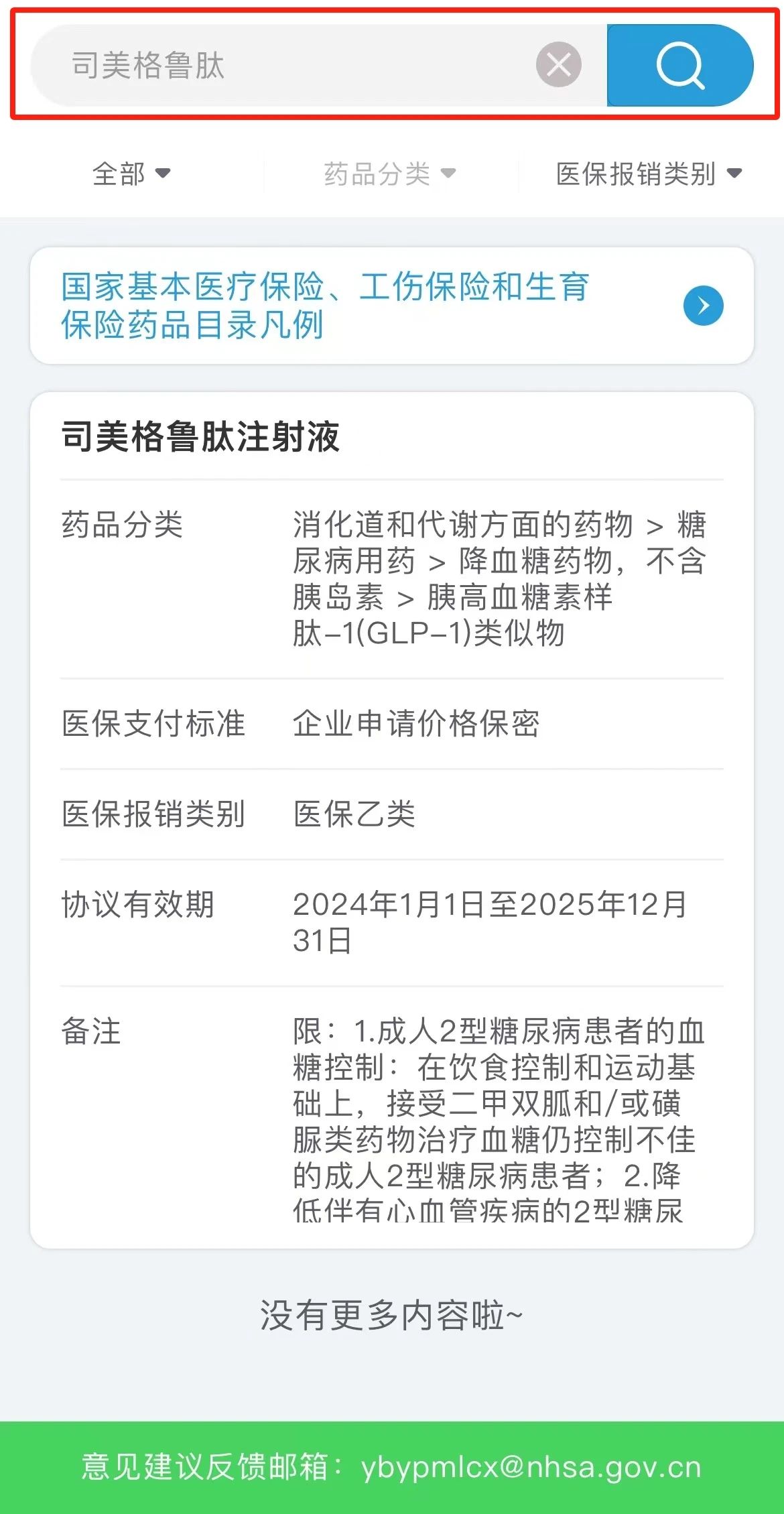
Task: Switch to the 药品分类 filter tab
Action: 389,173
